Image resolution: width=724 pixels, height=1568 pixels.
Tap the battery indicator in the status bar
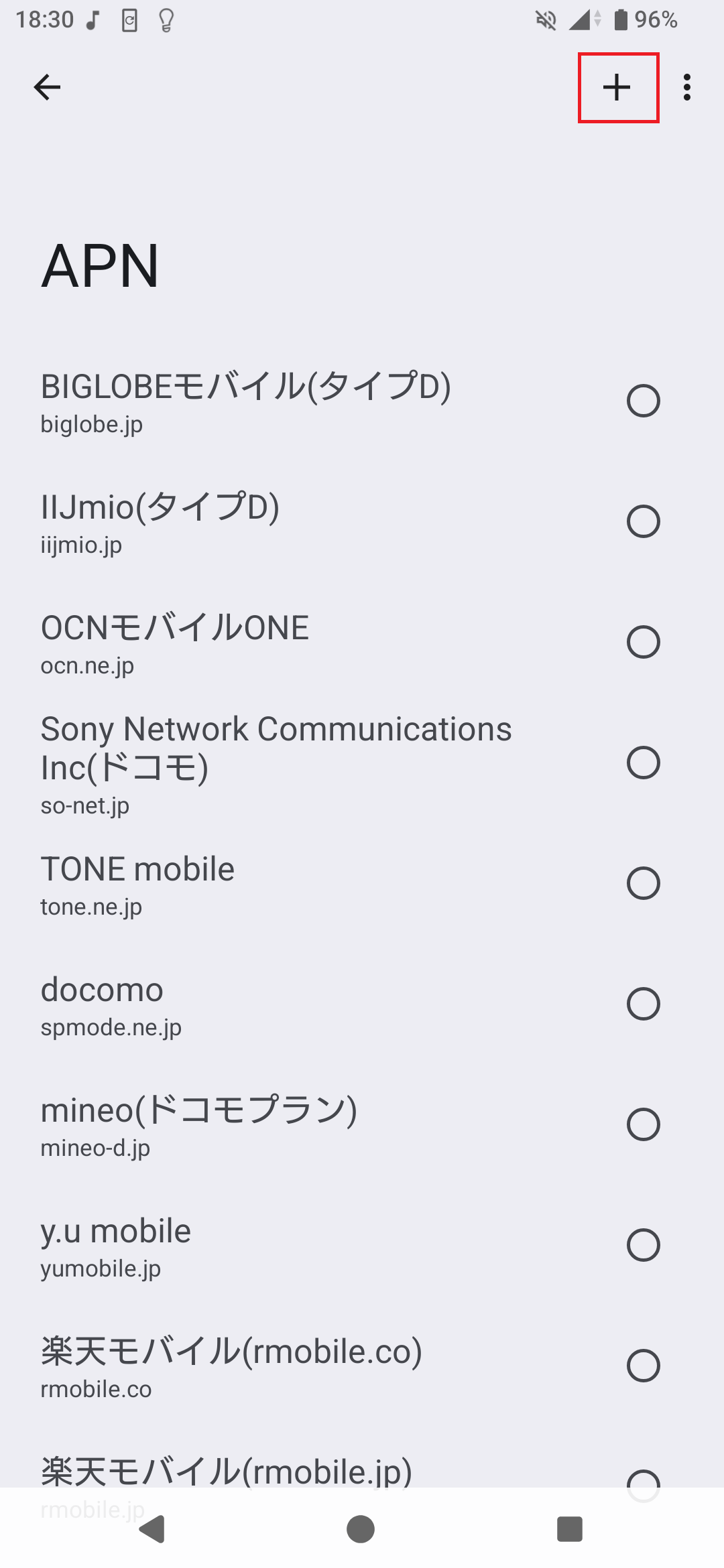pyautogui.click(x=621, y=20)
